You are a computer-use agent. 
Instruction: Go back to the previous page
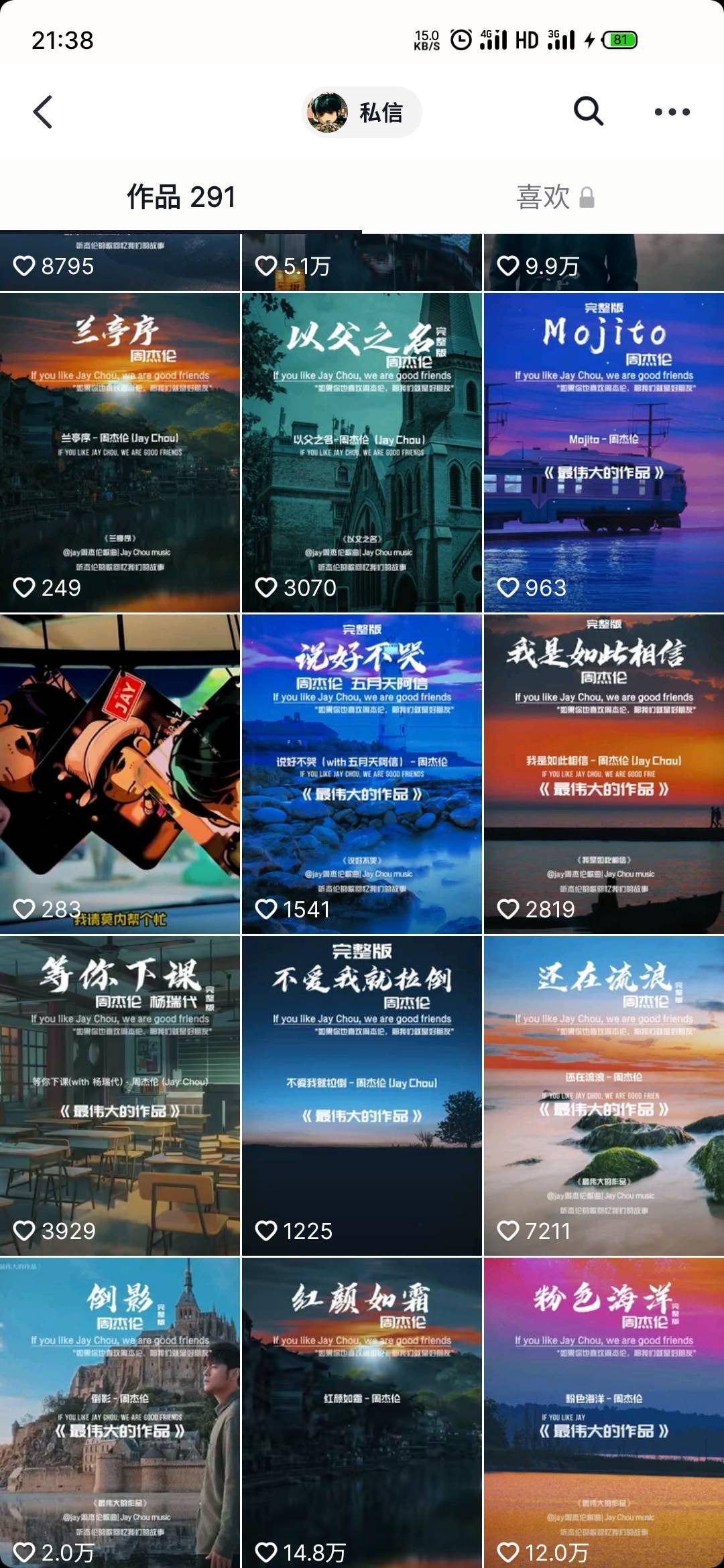(43, 112)
